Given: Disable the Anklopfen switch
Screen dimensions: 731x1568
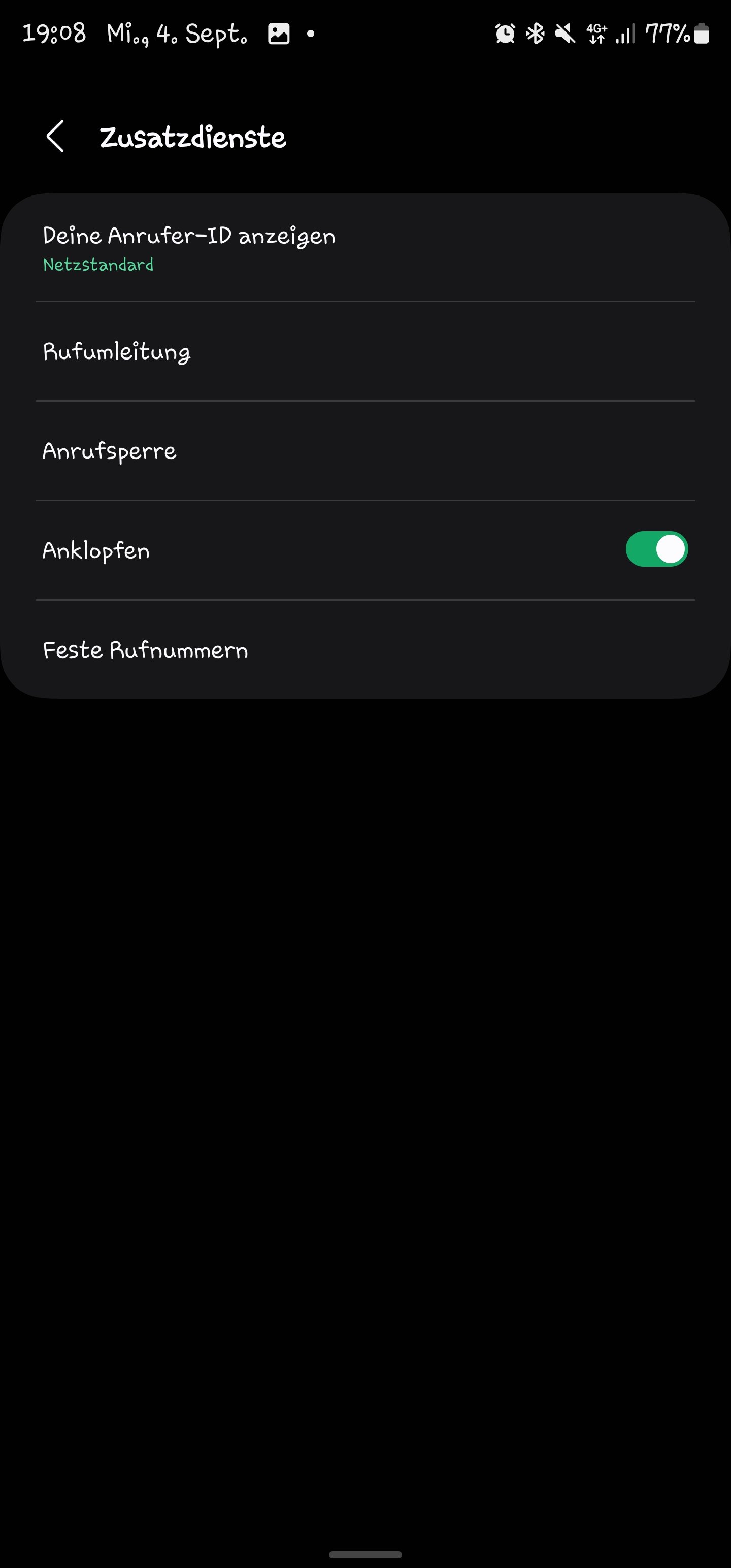Looking at the screenshot, I should [656, 549].
